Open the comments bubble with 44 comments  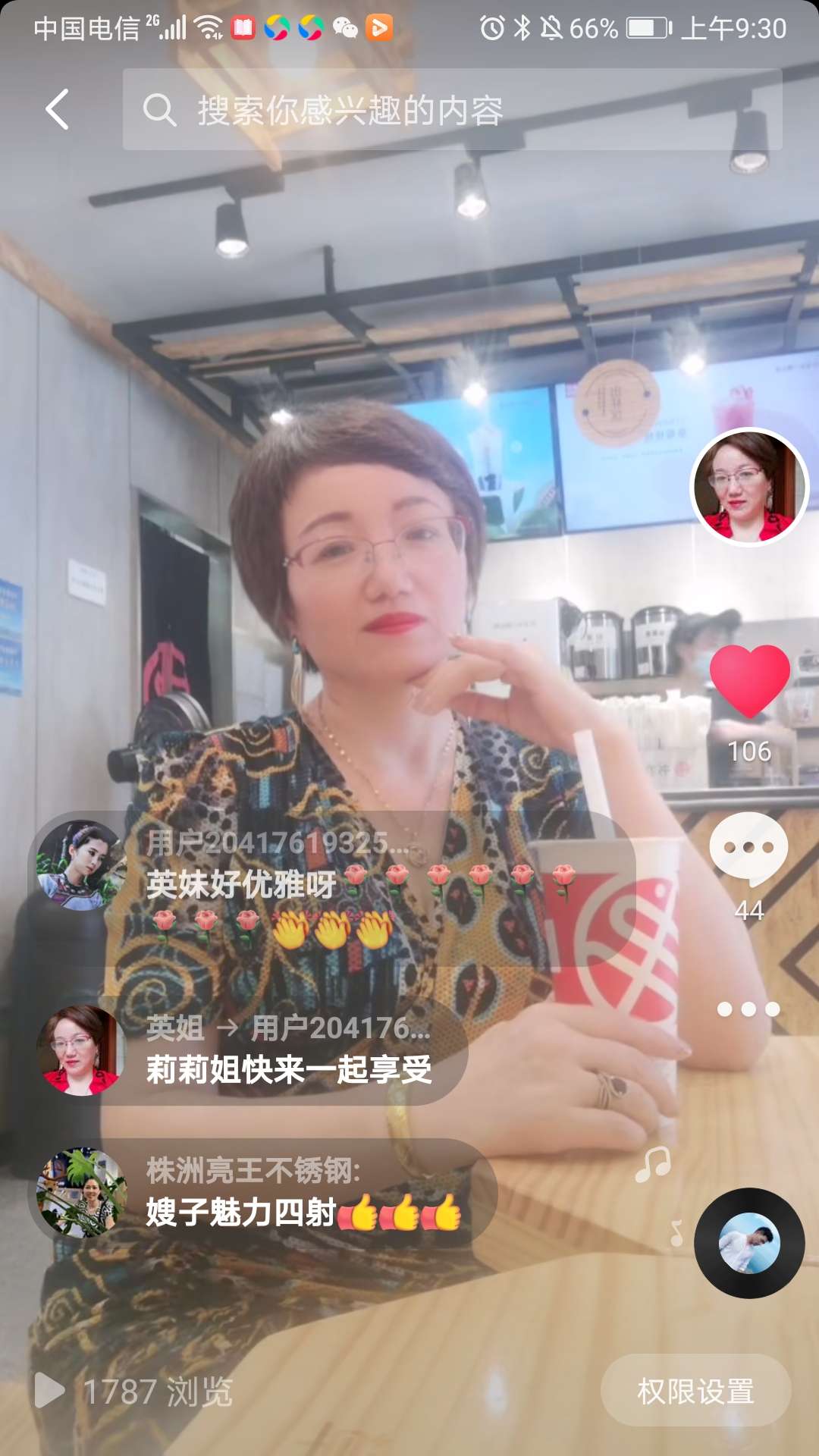(x=748, y=849)
